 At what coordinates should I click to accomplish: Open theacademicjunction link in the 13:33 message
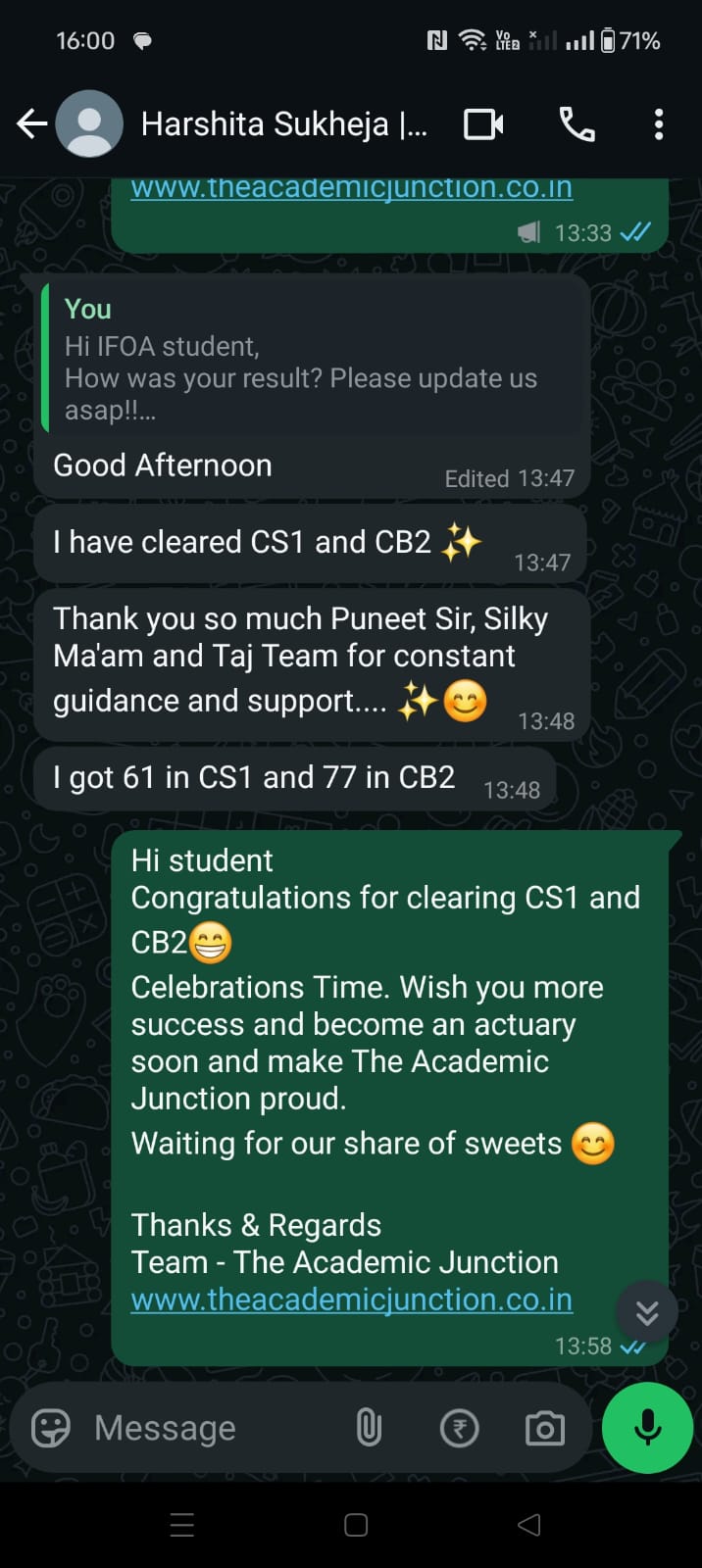[351, 188]
